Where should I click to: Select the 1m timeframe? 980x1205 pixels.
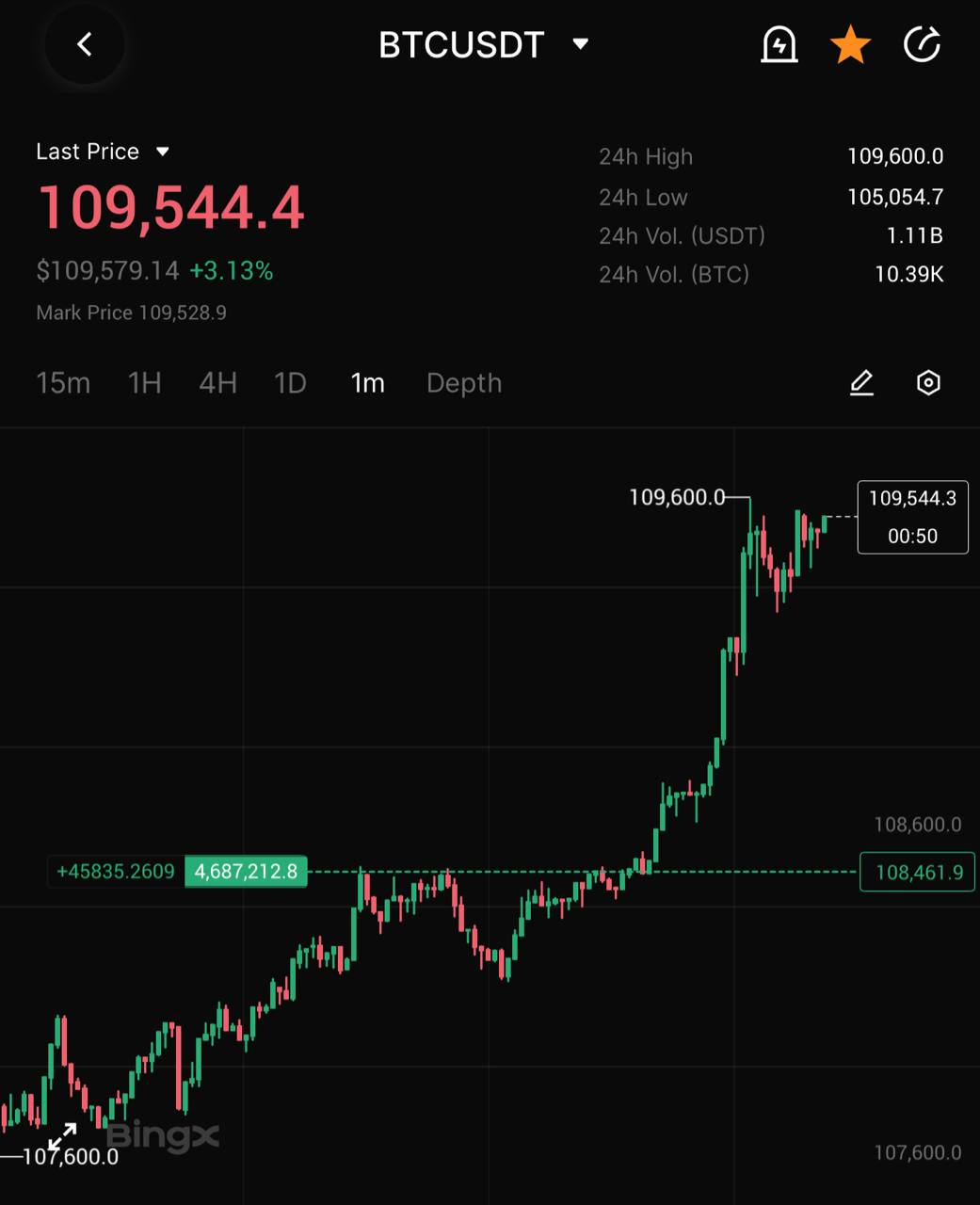[367, 383]
